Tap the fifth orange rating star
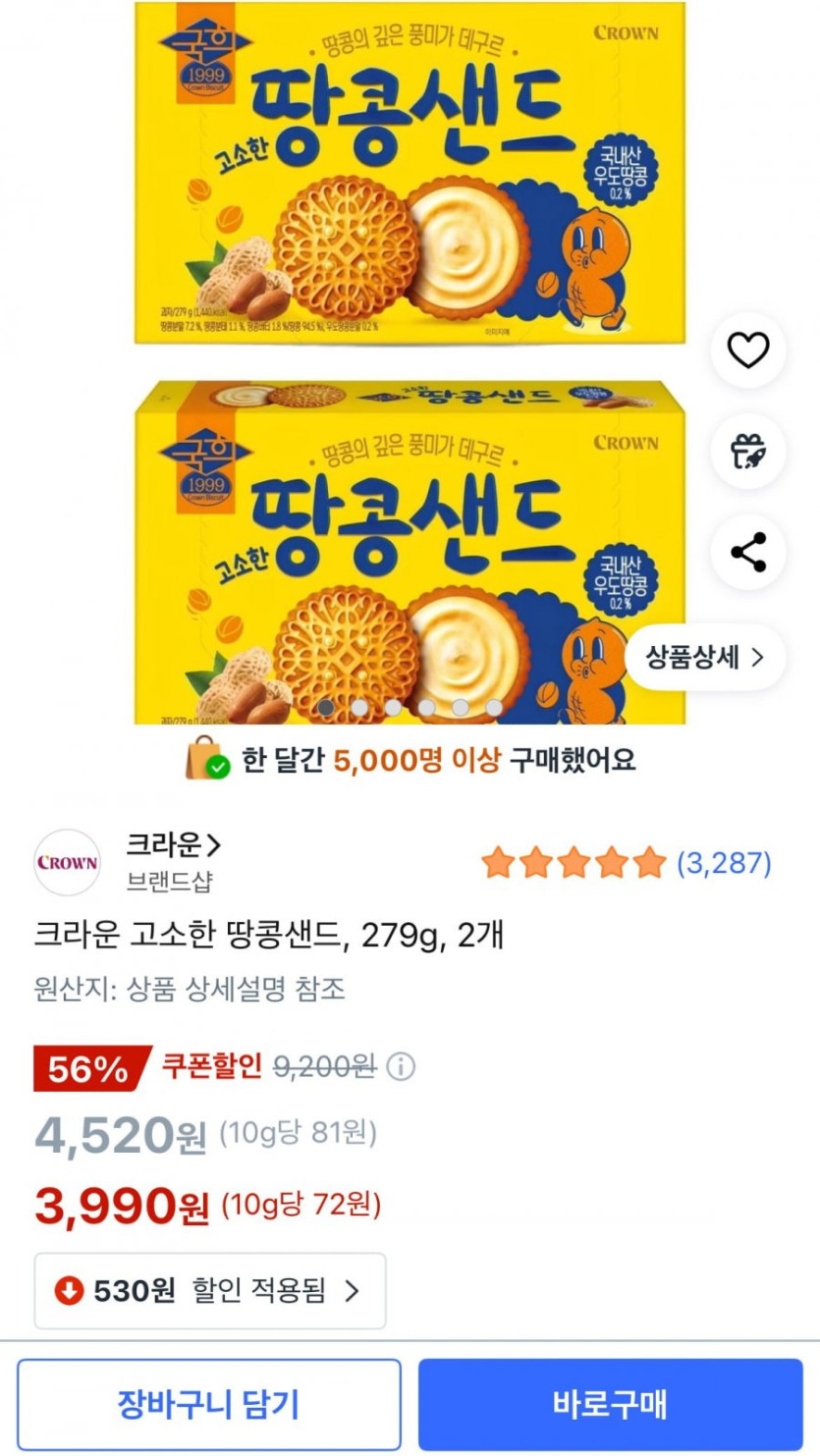This screenshot has height=1456, width=820. (x=647, y=862)
